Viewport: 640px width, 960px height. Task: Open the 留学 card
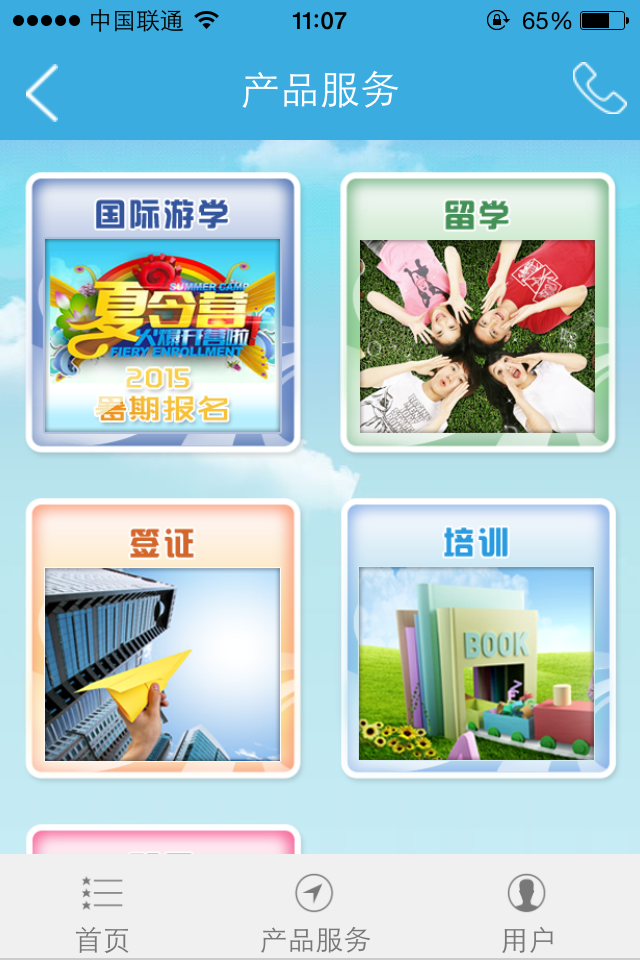(478, 313)
